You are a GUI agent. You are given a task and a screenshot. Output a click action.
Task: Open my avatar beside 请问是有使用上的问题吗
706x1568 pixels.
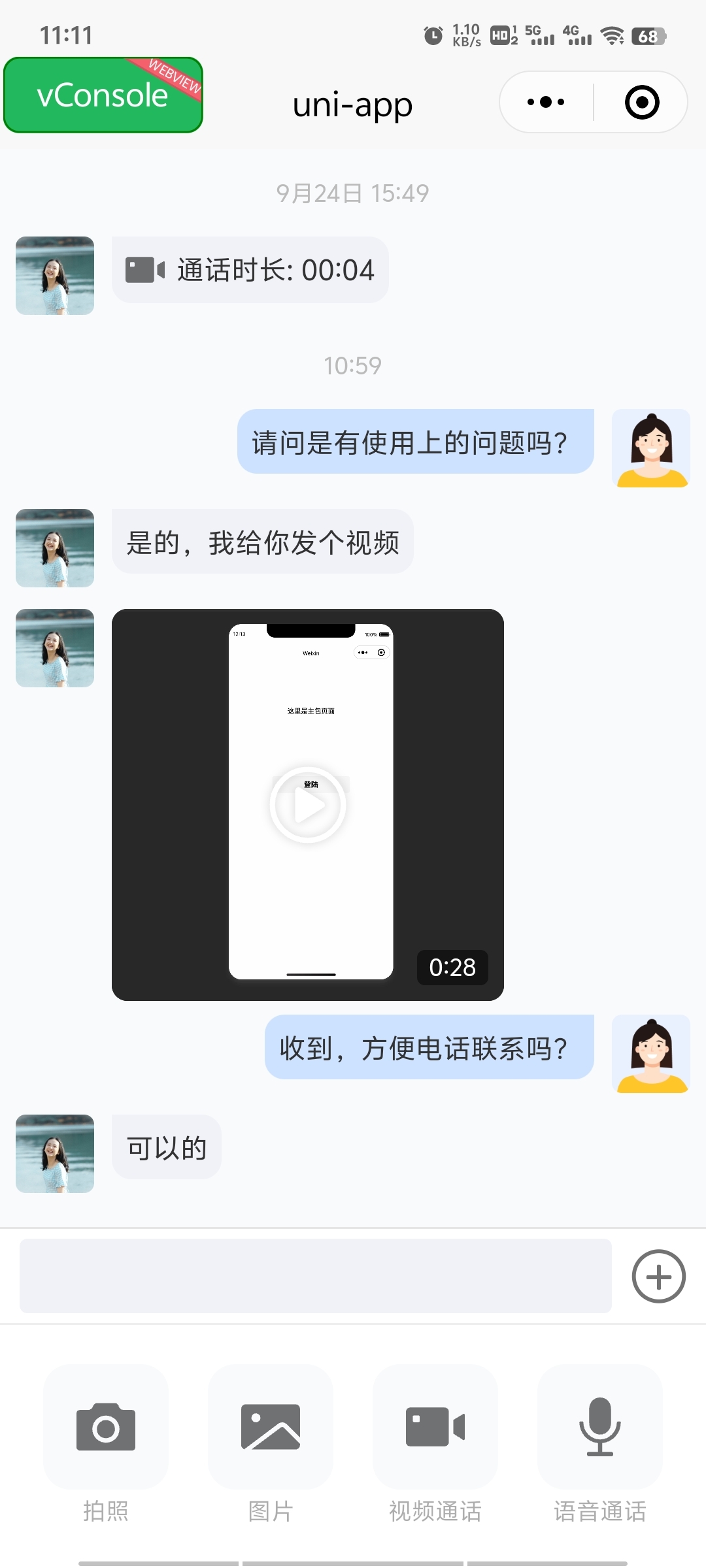pyautogui.click(x=651, y=448)
